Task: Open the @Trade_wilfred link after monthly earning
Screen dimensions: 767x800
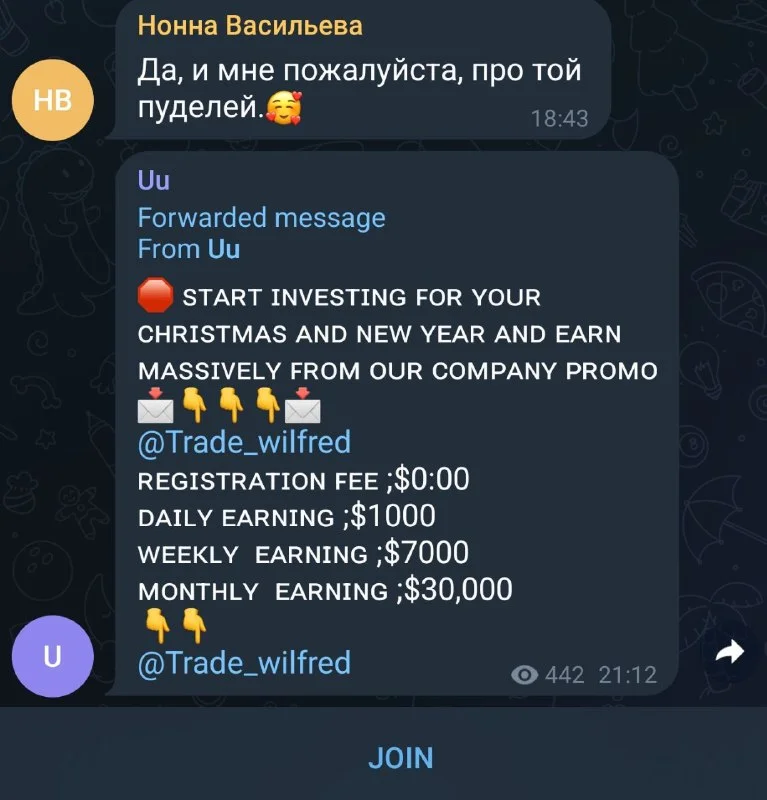Action: coord(244,662)
